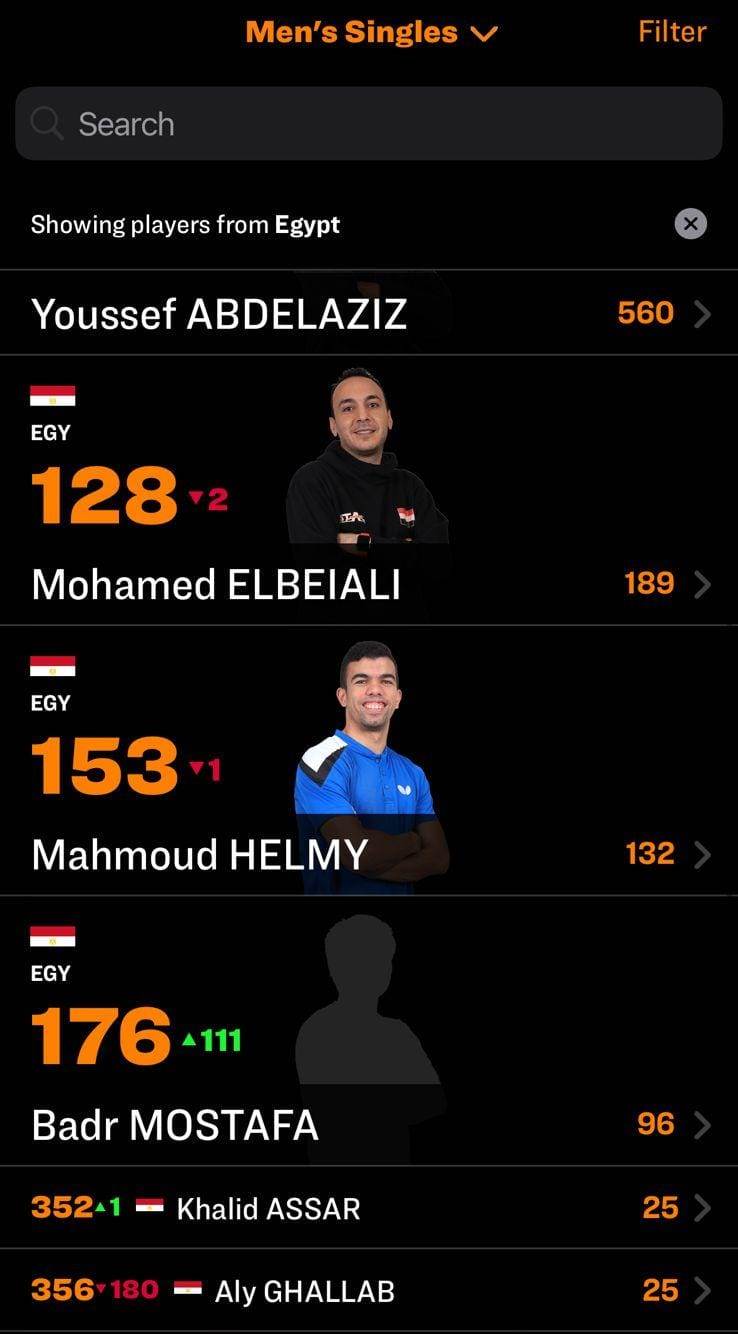Open Youssef ABDELAZIZ's player profile
The height and width of the screenshot is (1334, 738).
(368, 314)
